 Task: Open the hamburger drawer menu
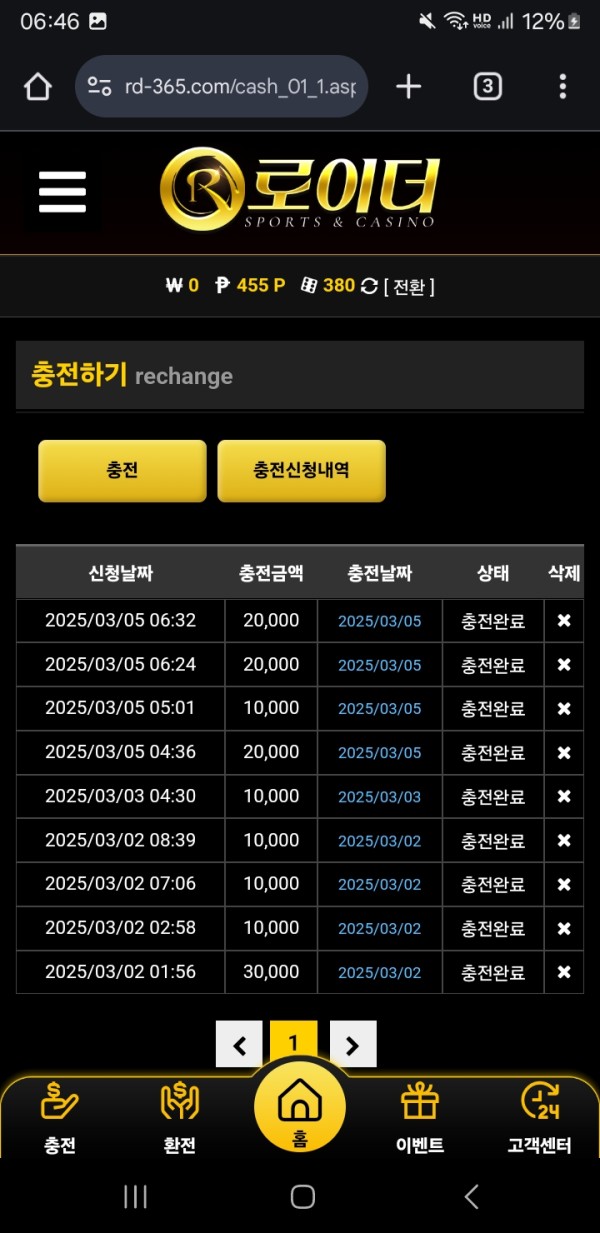tap(62, 192)
